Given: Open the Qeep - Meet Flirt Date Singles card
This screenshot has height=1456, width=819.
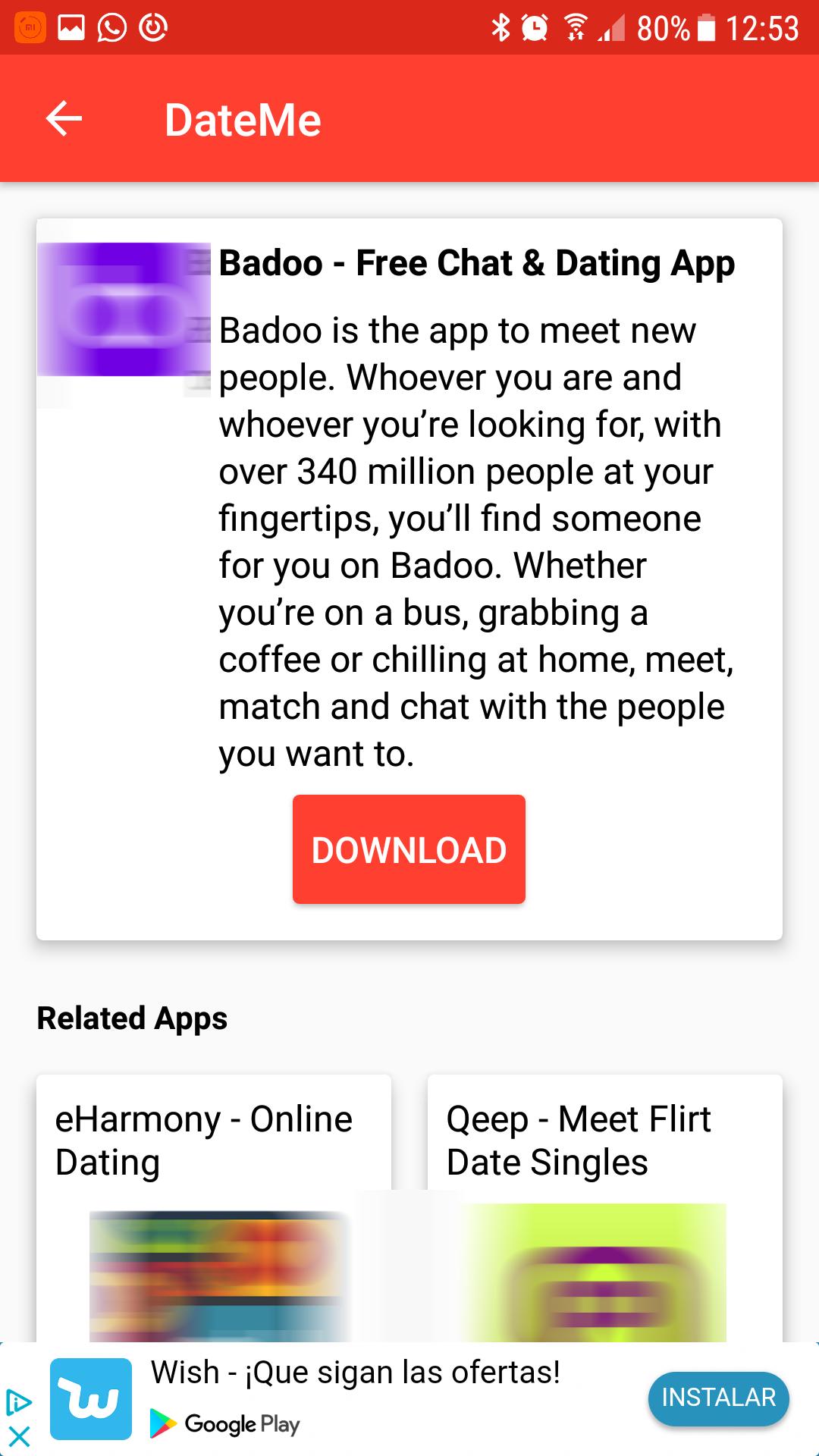Looking at the screenshot, I should (604, 1206).
